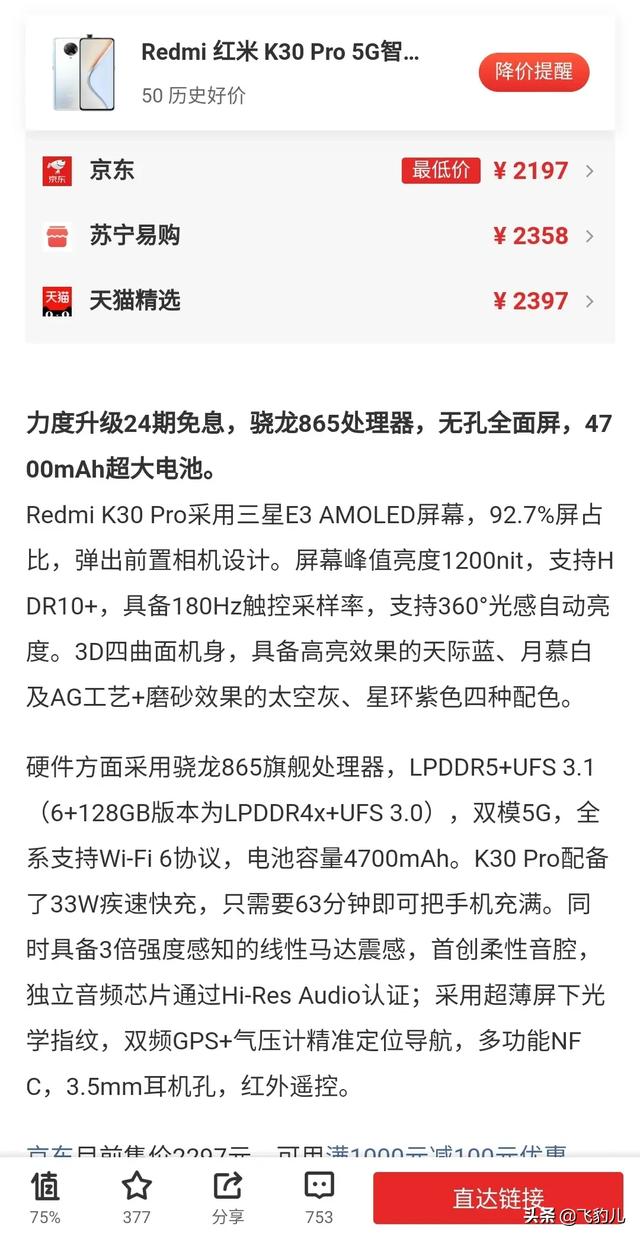Image resolution: width=640 pixels, height=1239 pixels.
Task: Favorite this deal with the star icon
Action: coord(136,1196)
